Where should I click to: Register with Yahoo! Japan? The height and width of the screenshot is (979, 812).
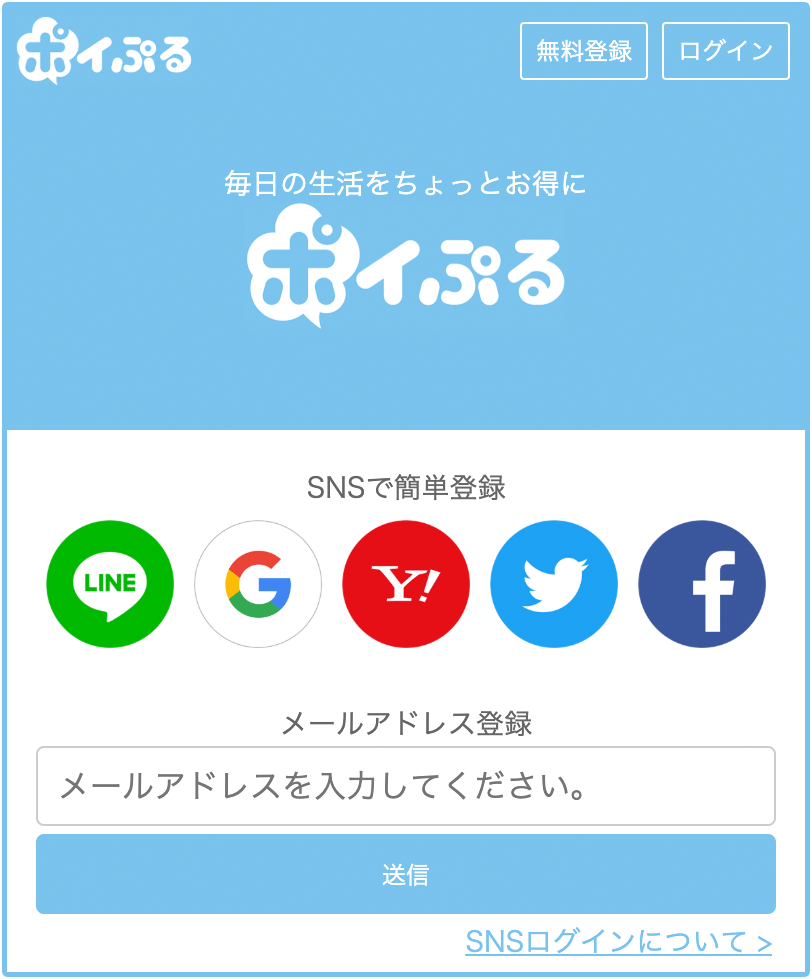coord(406,584)
